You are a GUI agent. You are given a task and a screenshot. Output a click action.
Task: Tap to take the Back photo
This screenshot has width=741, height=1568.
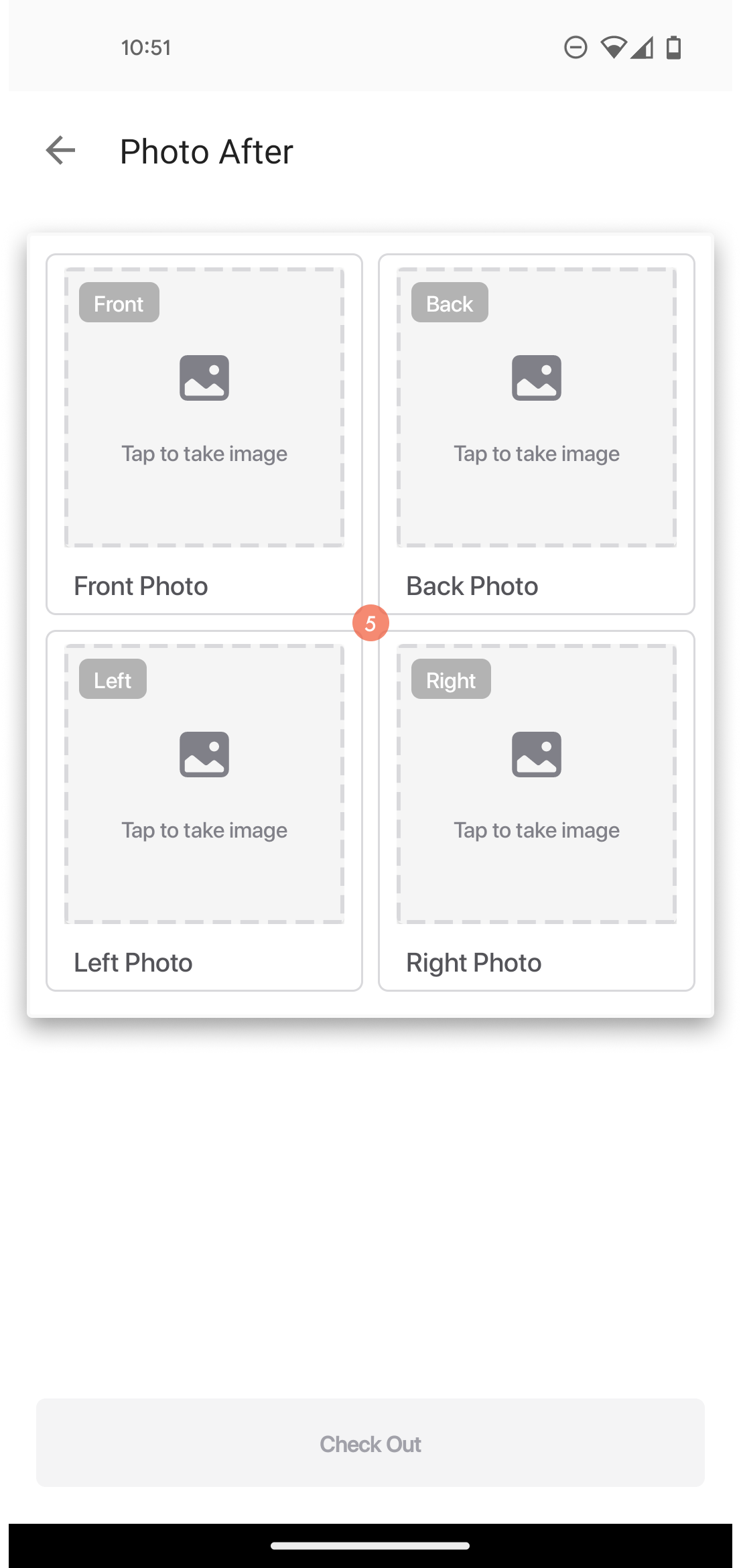click(537, 407)
